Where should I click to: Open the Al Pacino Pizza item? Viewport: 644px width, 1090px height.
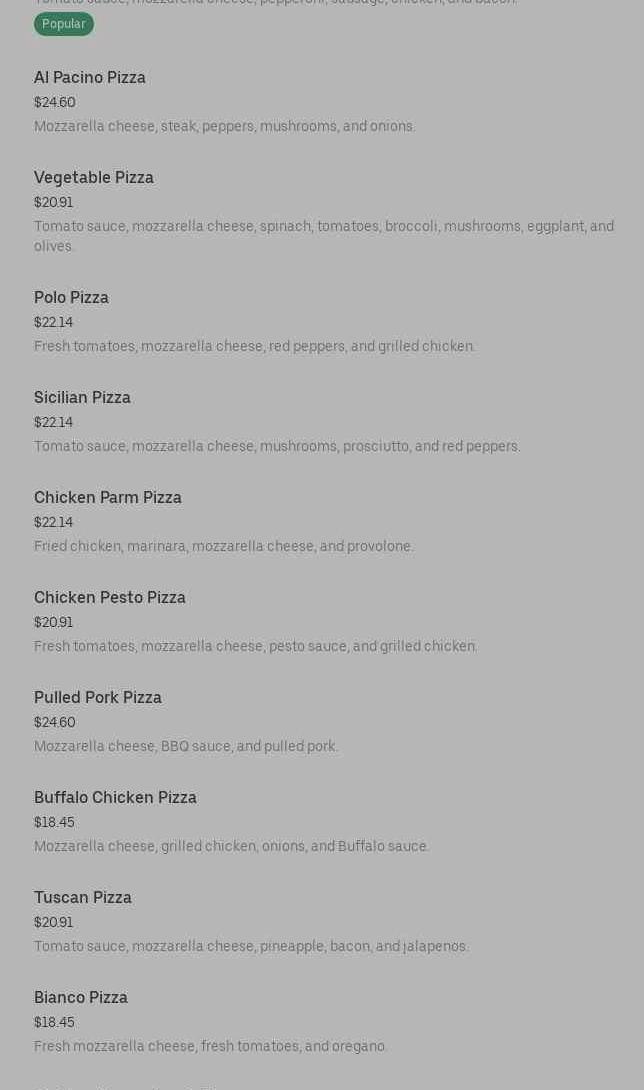(x=90, y=78)
